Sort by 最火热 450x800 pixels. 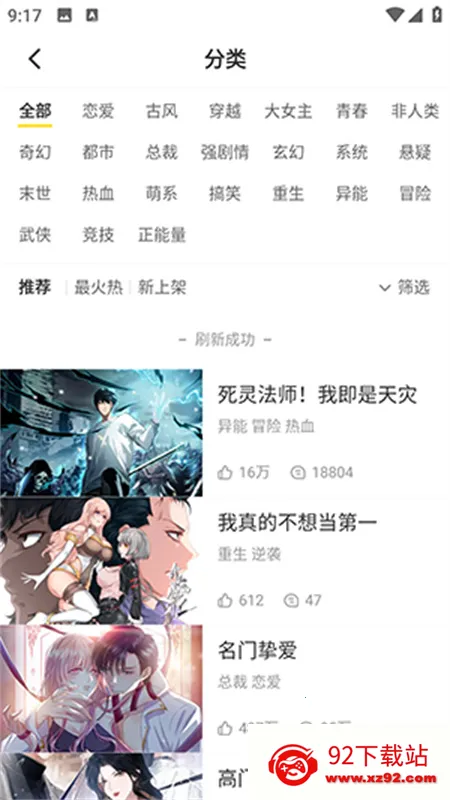coord(98,287)
